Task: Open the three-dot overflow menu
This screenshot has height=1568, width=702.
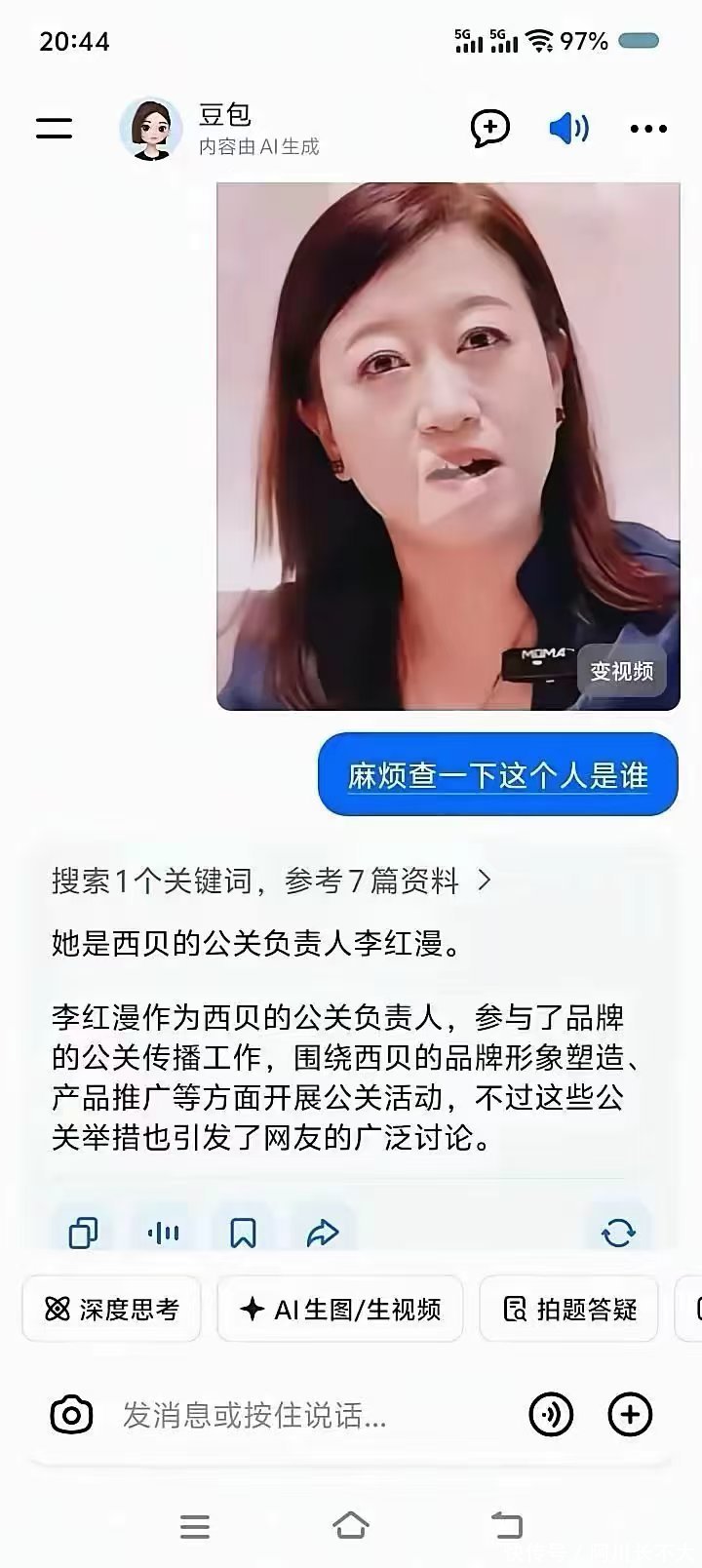Action: coord(648,128)
